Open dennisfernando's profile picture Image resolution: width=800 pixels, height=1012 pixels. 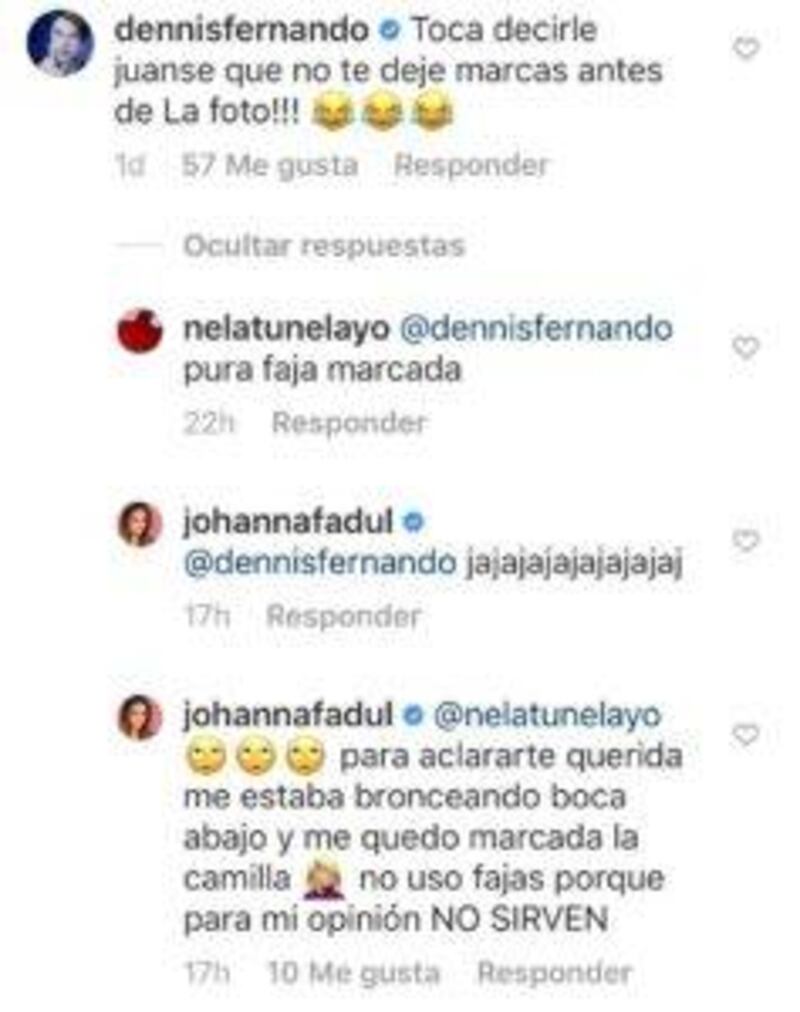pos(60,43)
